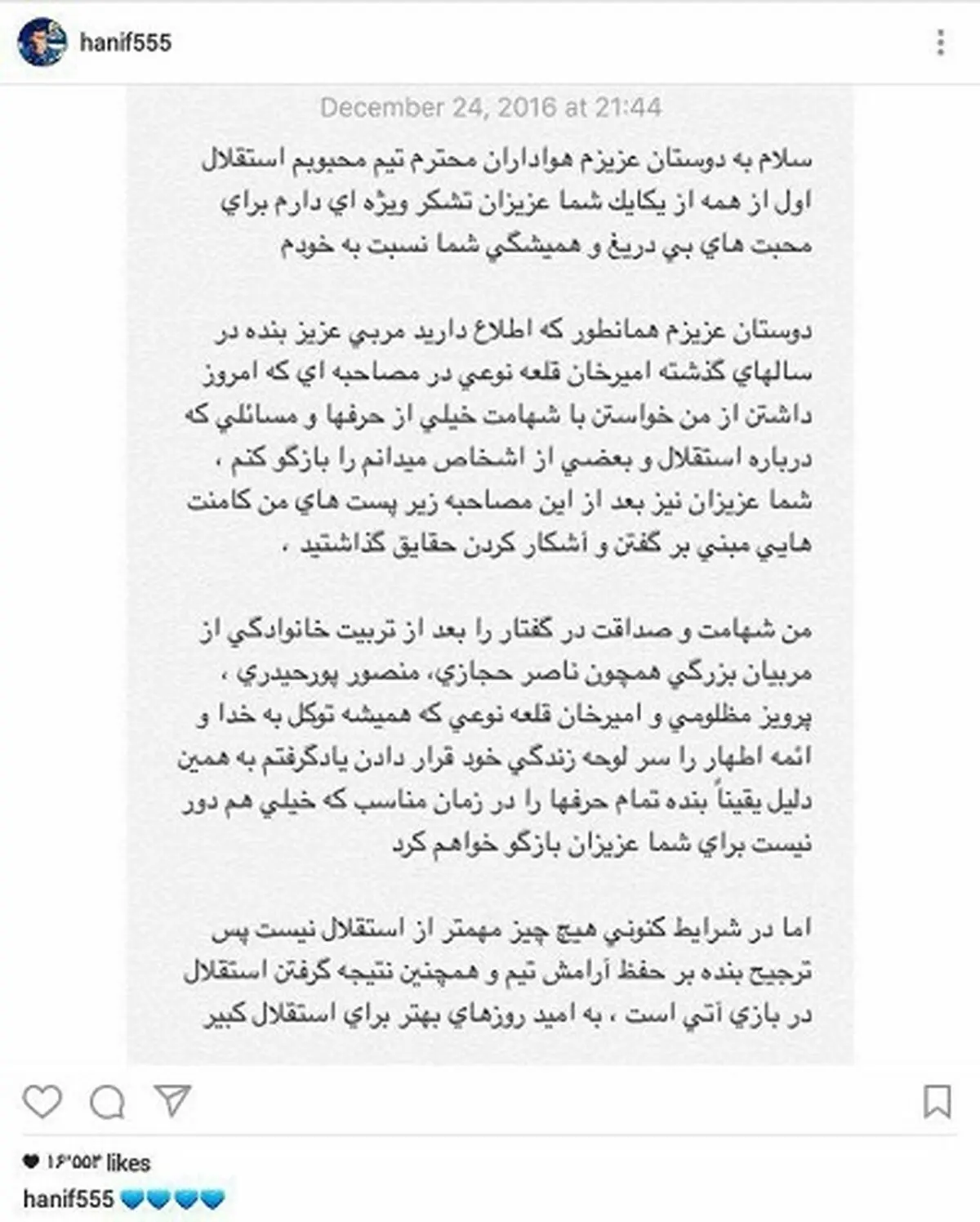The height and width of the screenshot is (1222, 980).
Task: Open the comments on this post
Action: point(107,1102)
